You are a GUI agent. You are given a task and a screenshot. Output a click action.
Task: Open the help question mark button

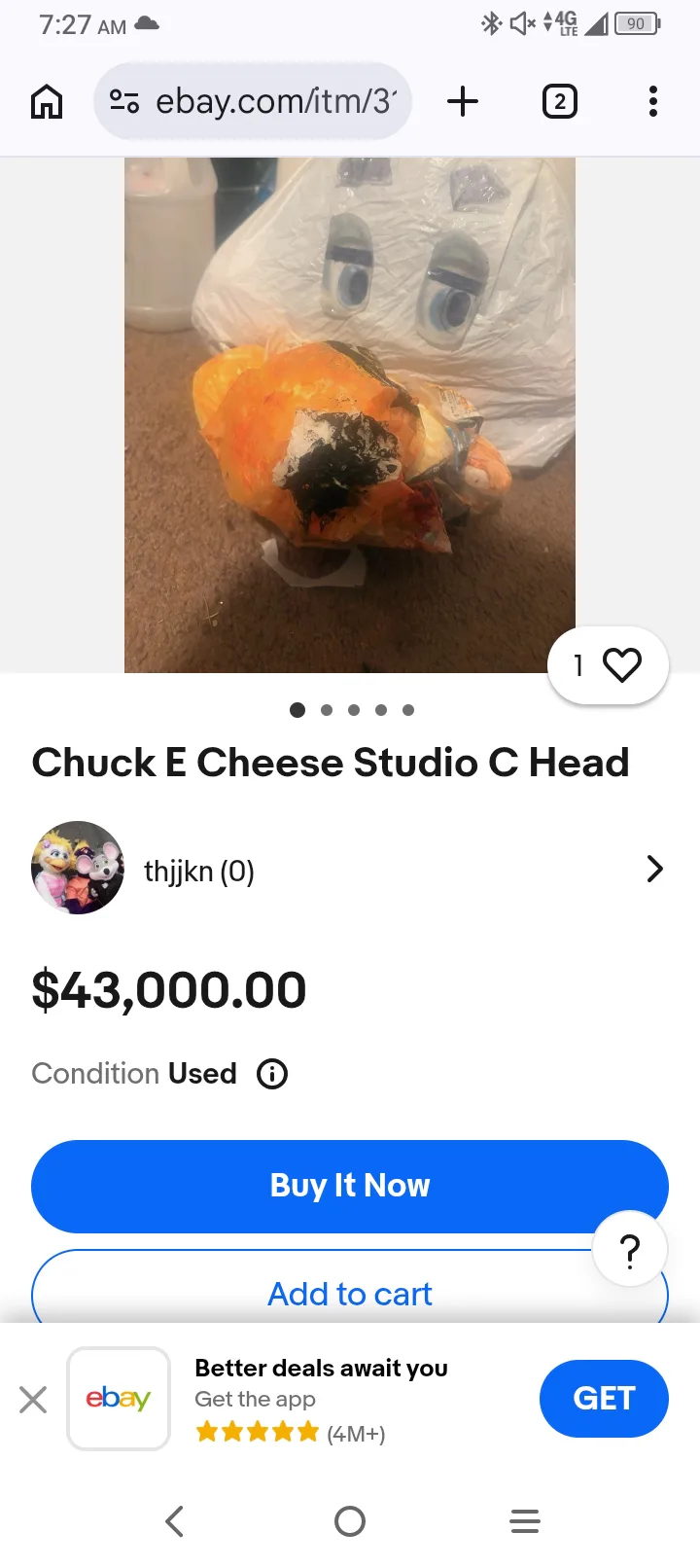click(630, 1249)
